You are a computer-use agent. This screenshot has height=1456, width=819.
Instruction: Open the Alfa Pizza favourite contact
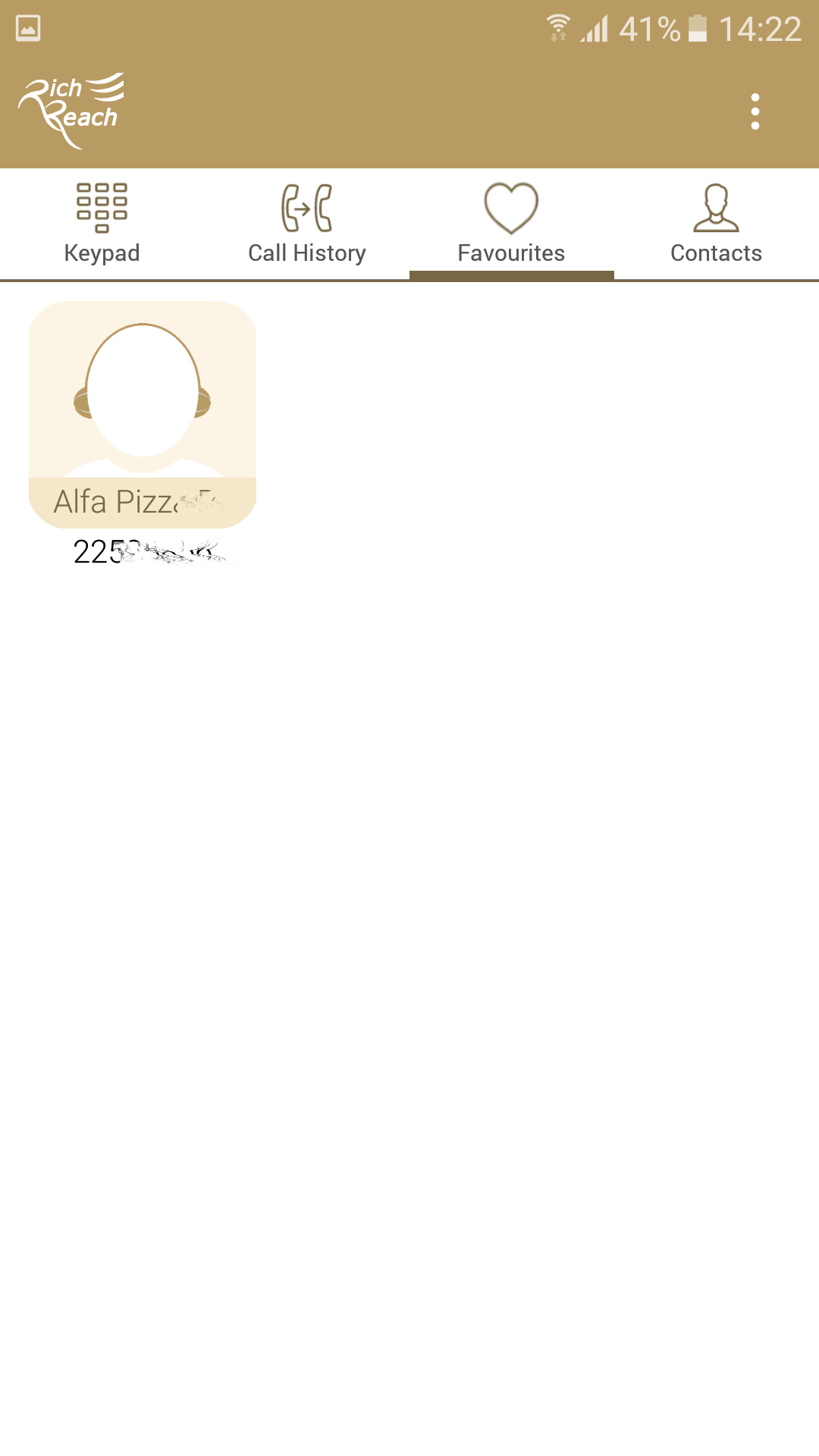point(143,415)
